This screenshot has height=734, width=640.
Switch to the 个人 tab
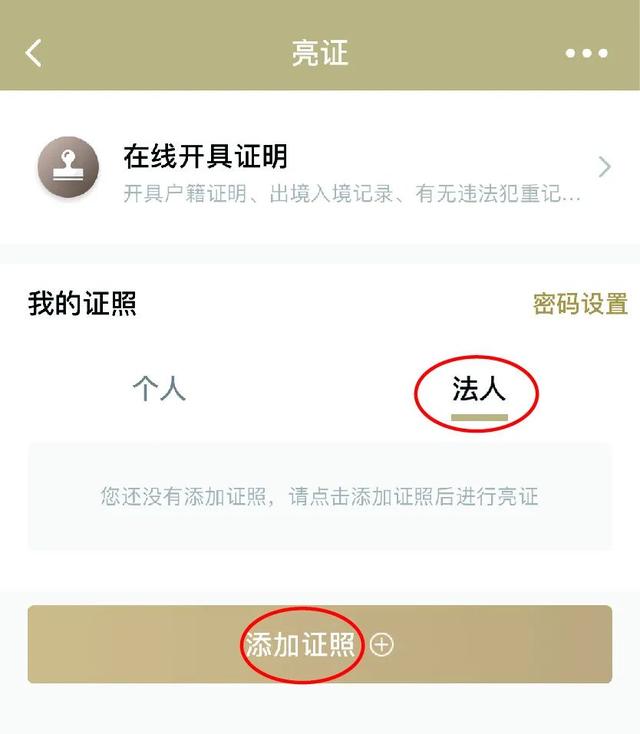click(x=159, y=389)
